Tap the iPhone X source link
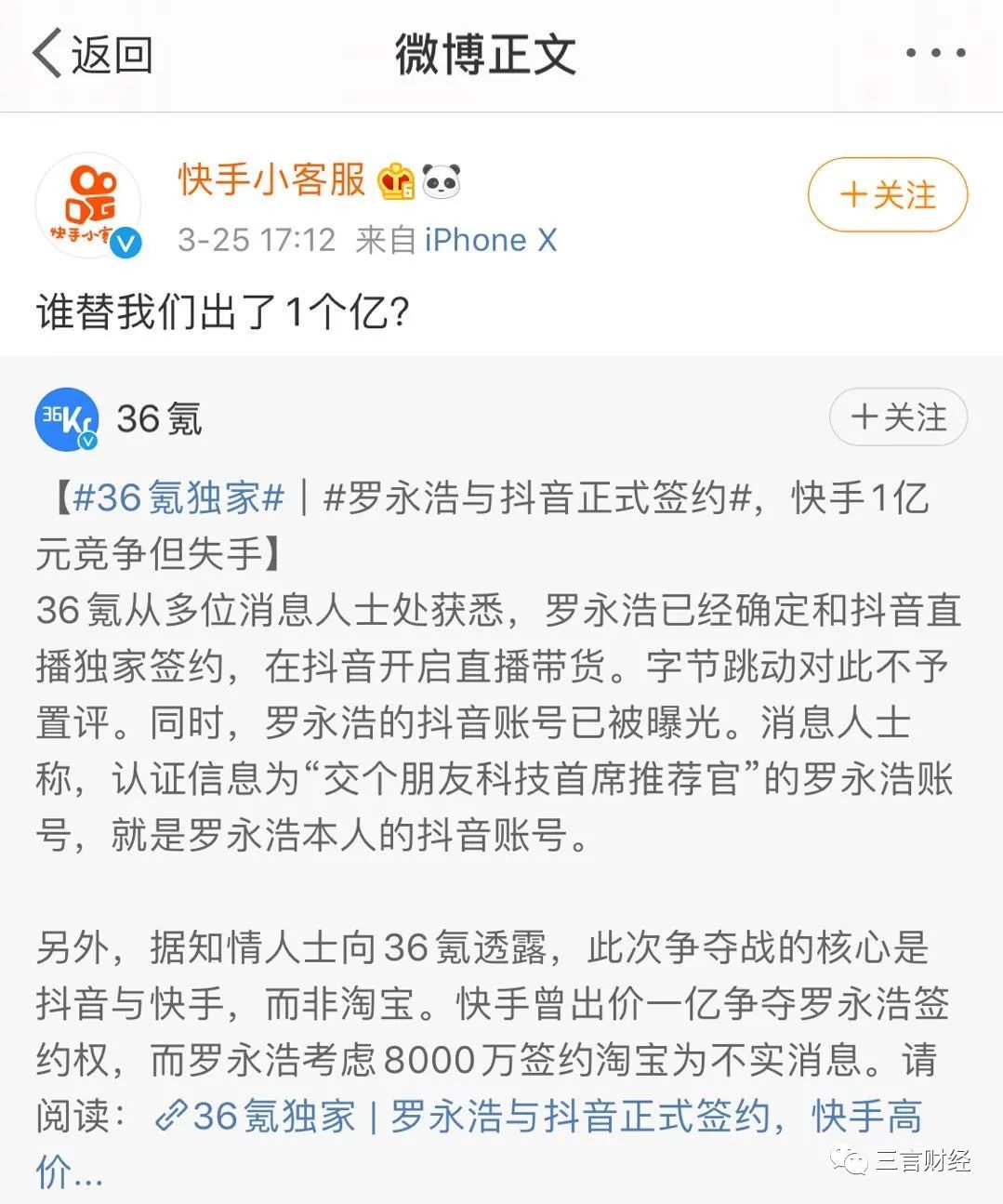Viewport: 1003px width, 1204px height. 490,240
